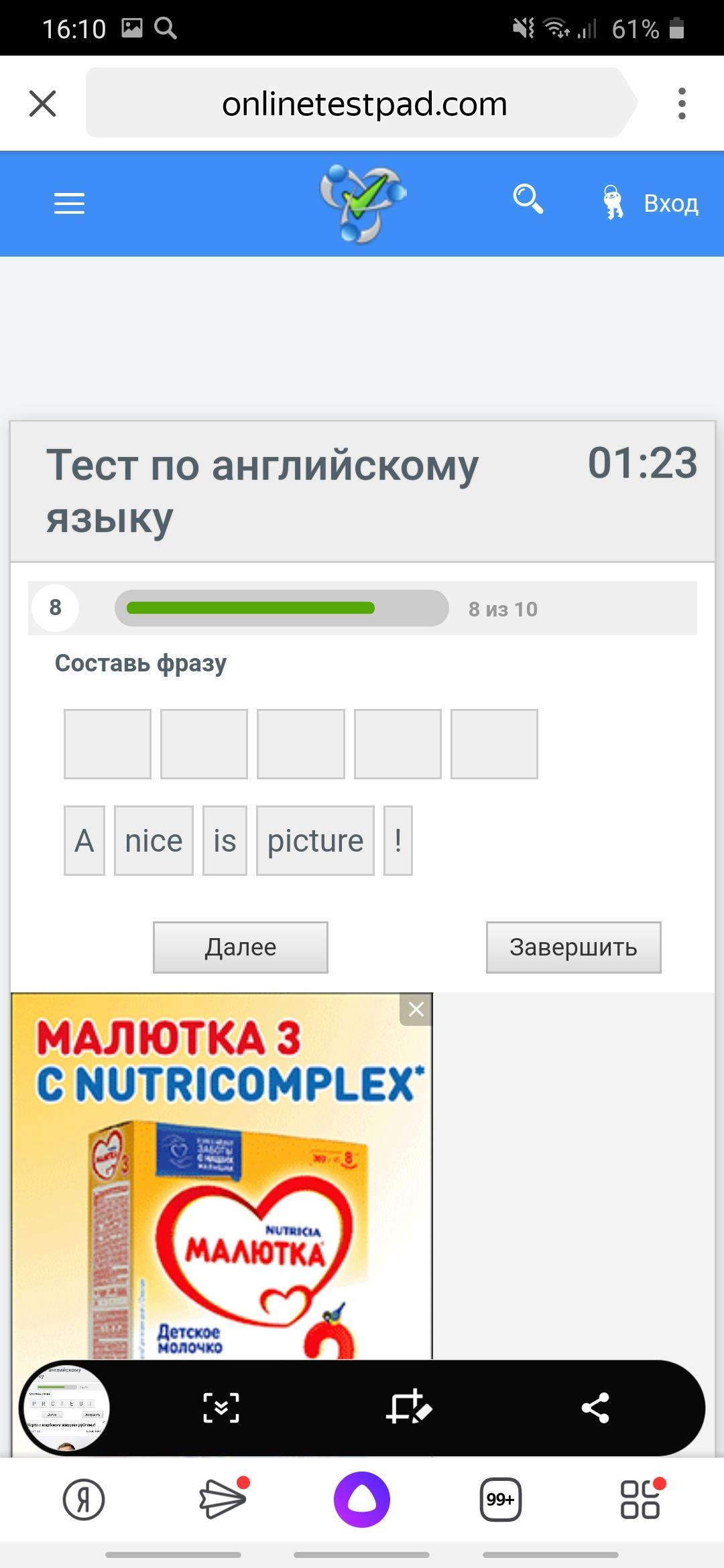Tap the Вход login link
724x1568 pixels.
670,203
